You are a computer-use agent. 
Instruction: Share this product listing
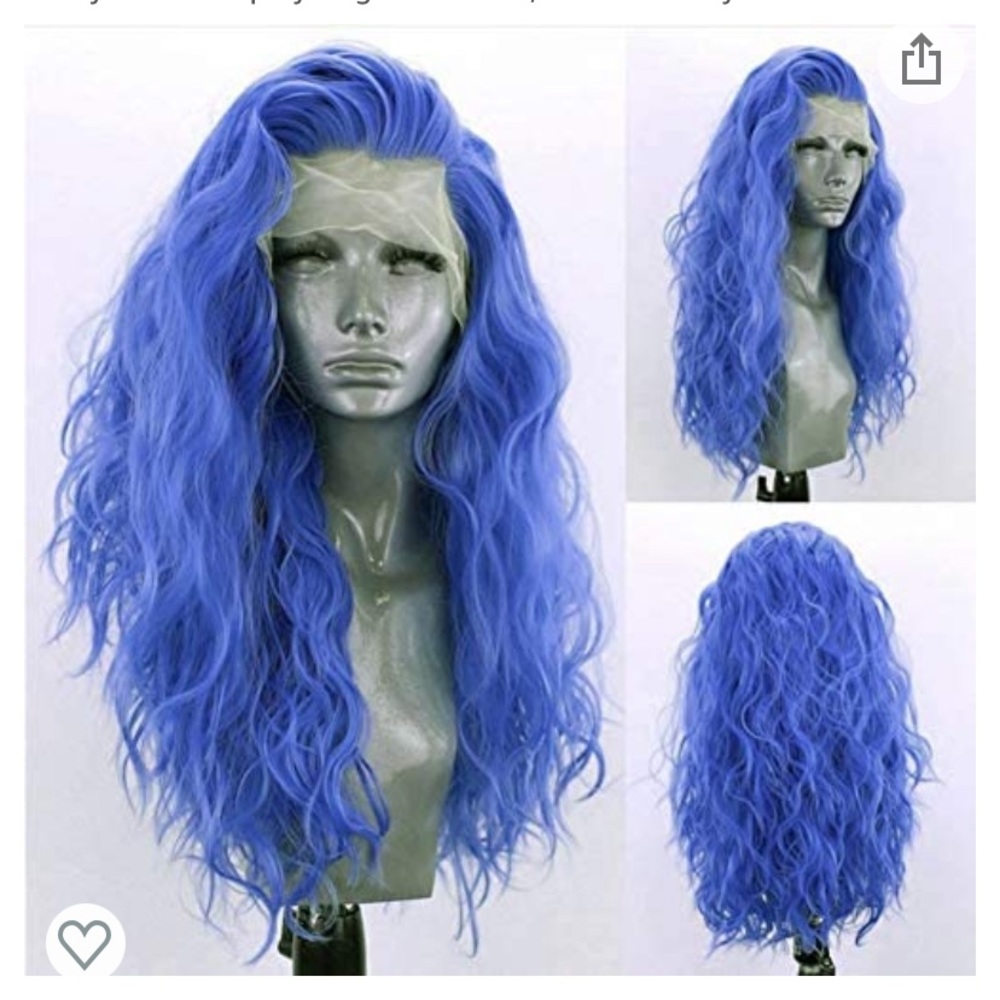[x=921, y=60]
